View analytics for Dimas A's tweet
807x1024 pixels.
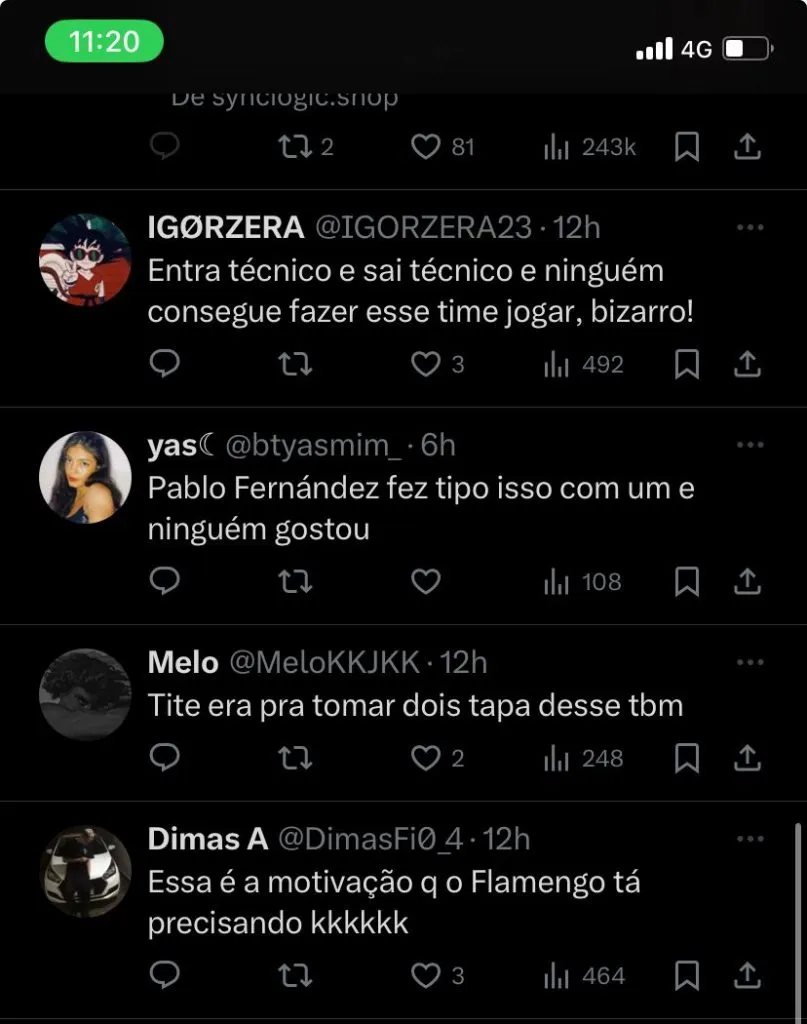pyautogui.click(x=584, y=976)
